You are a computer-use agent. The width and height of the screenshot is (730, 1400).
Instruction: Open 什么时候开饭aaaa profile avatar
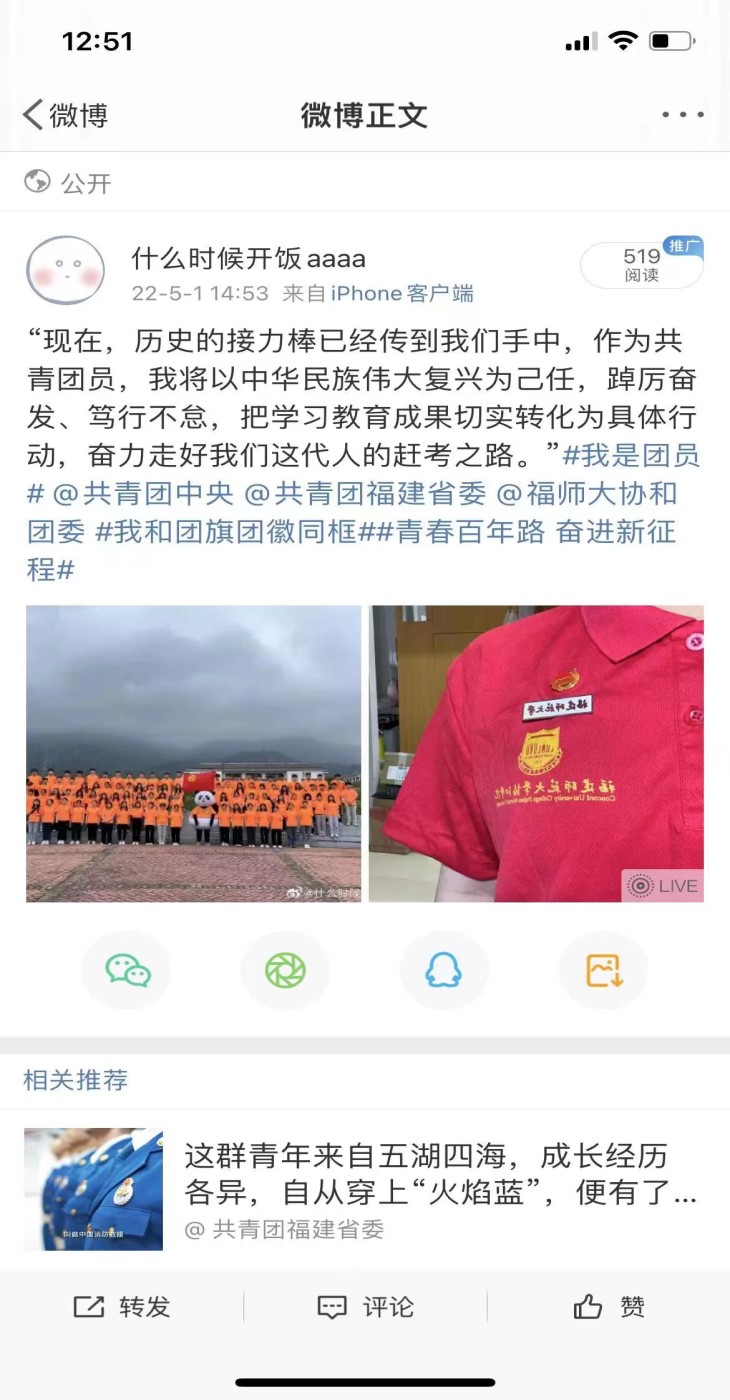pos(65,270)
